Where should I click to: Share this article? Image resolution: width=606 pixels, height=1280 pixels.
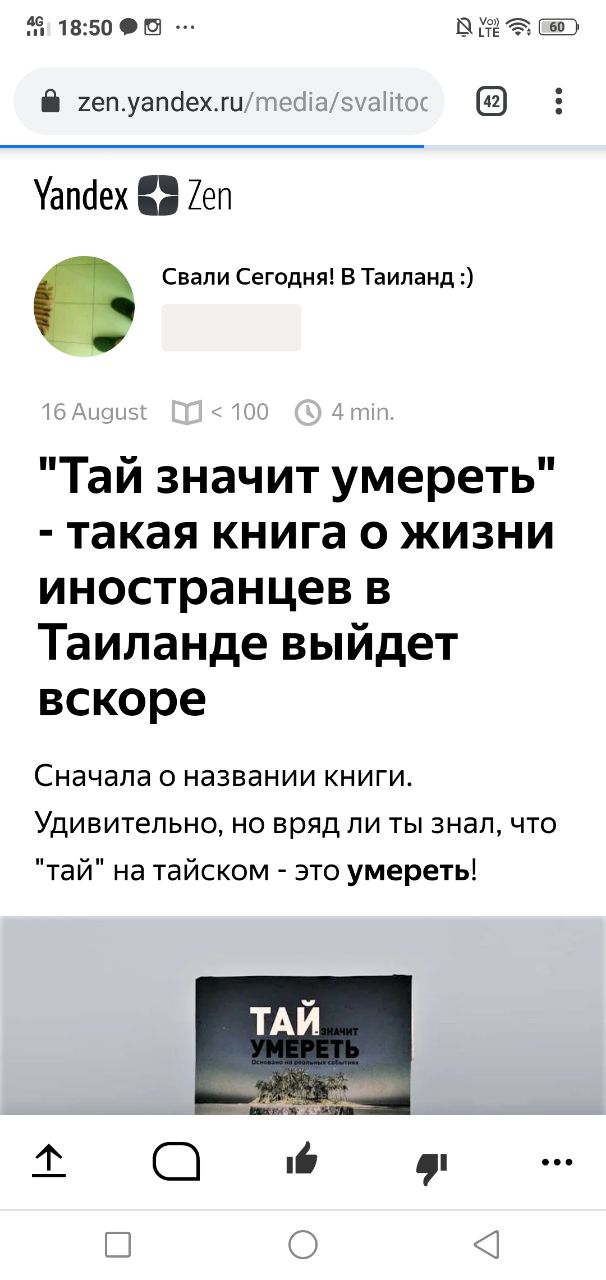pyautogui.click(x=49, y=1161)
